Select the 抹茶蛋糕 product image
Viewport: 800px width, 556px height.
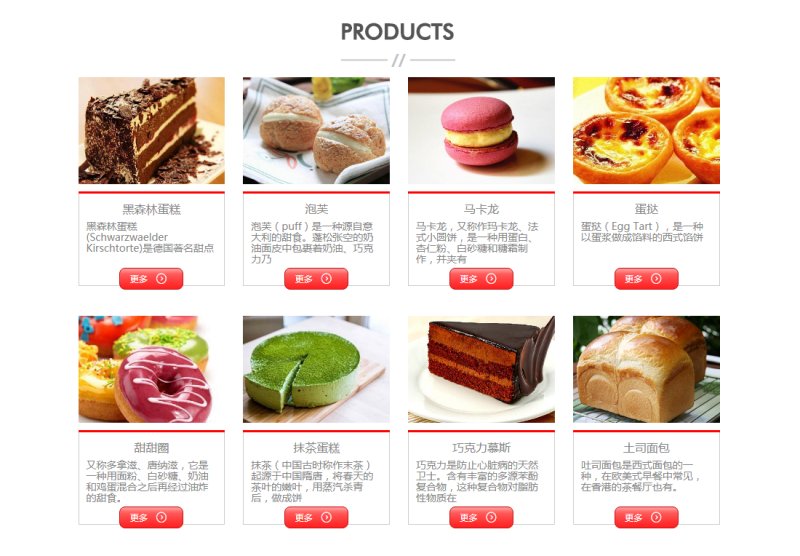pos(316,369)
